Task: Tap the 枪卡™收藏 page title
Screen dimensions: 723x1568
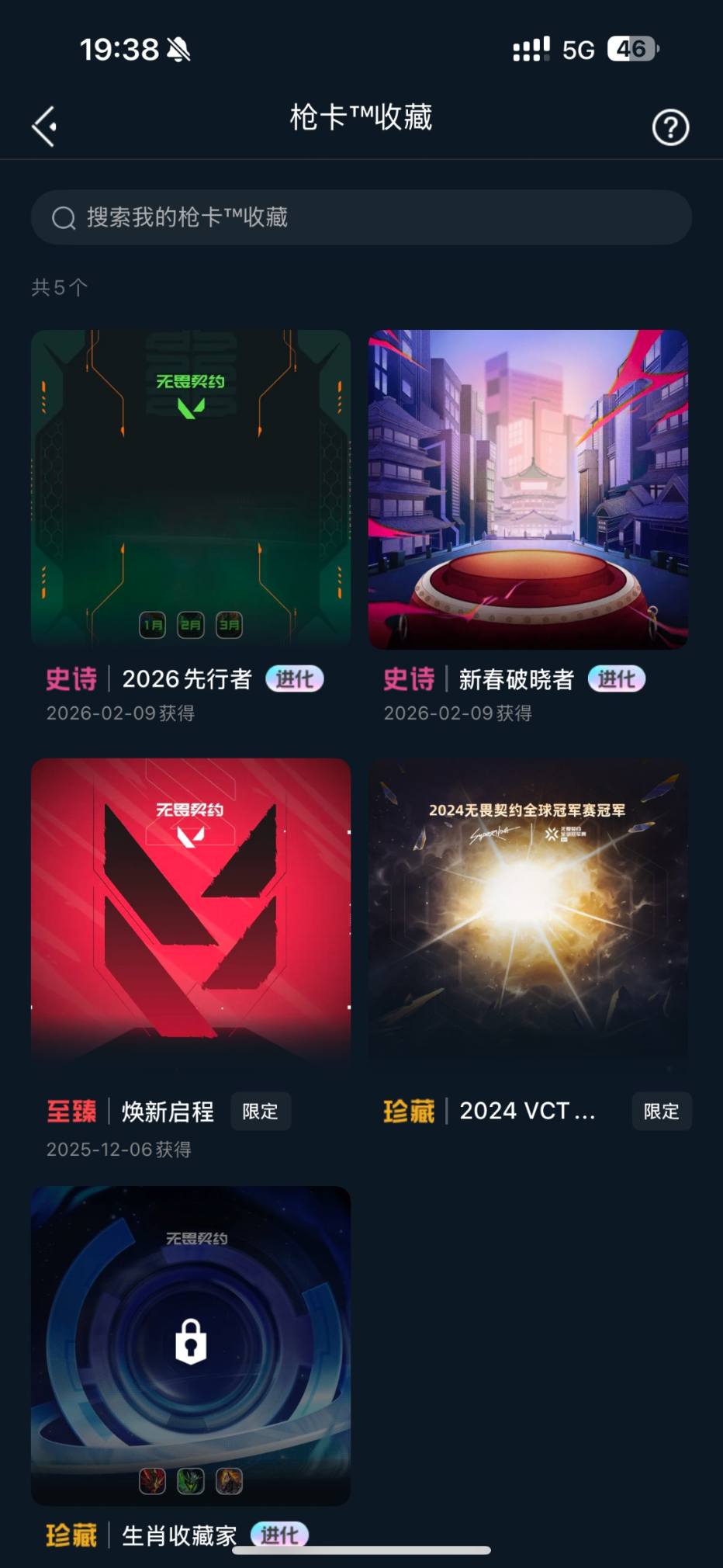Action: pyautogui.click(x=361, y=118)
